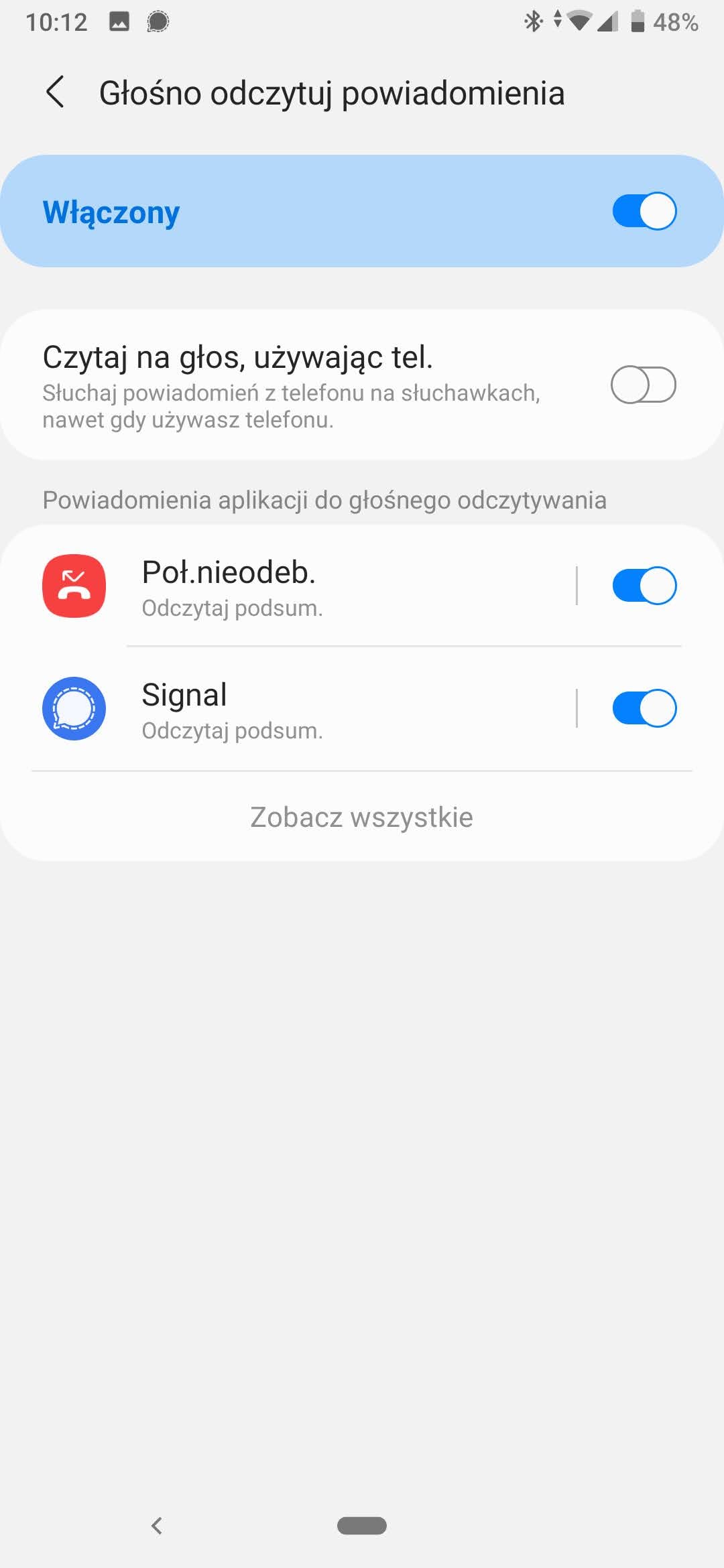Disable read-aloud for Signal
Image resolution: width=724 pixels, height=1568 pixels.
[x=644, y=708]
